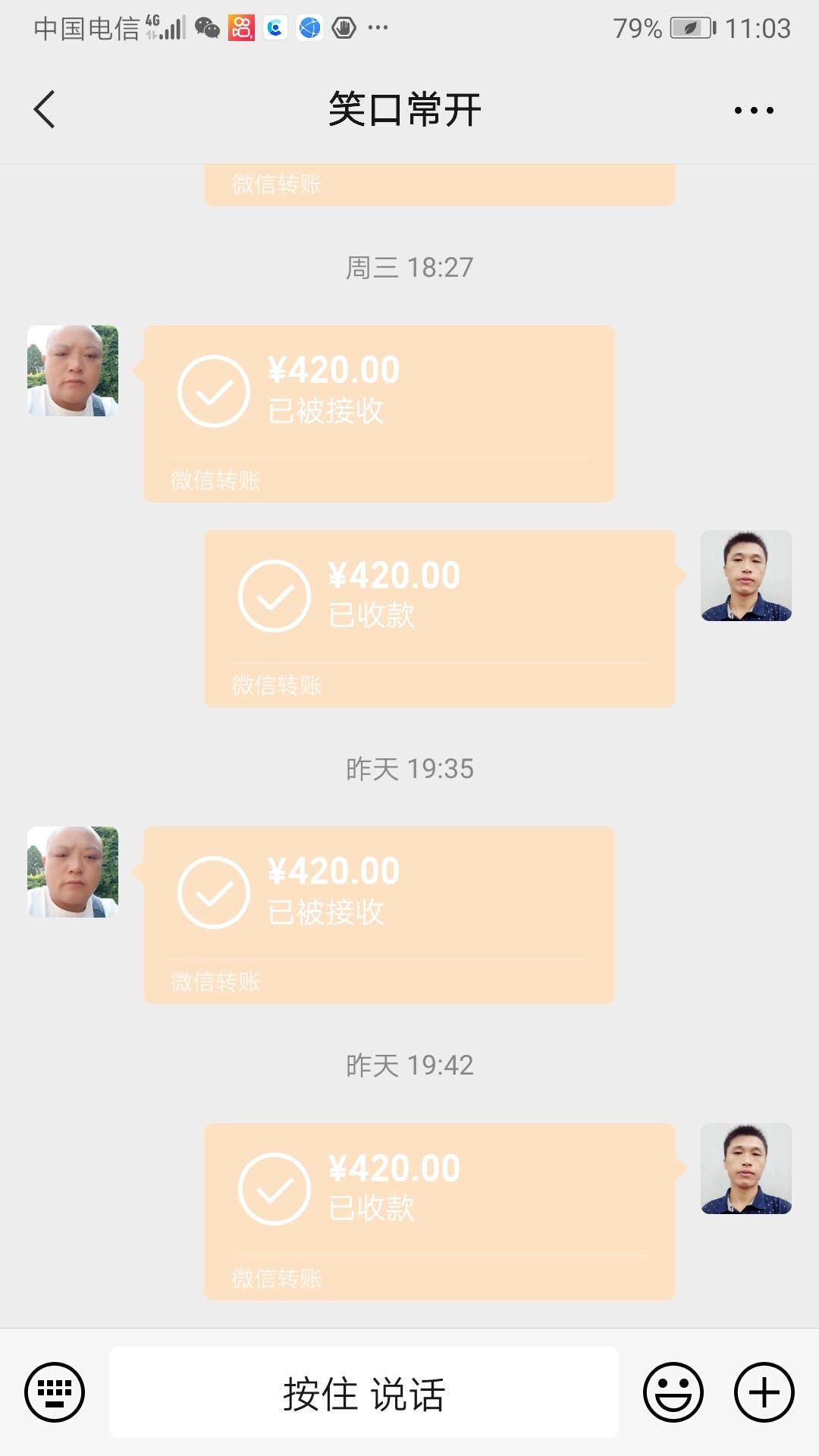Screen dimensions: 819x1456
Task: Switch to keyboard text input
Action: click(x=55, y=1392)
